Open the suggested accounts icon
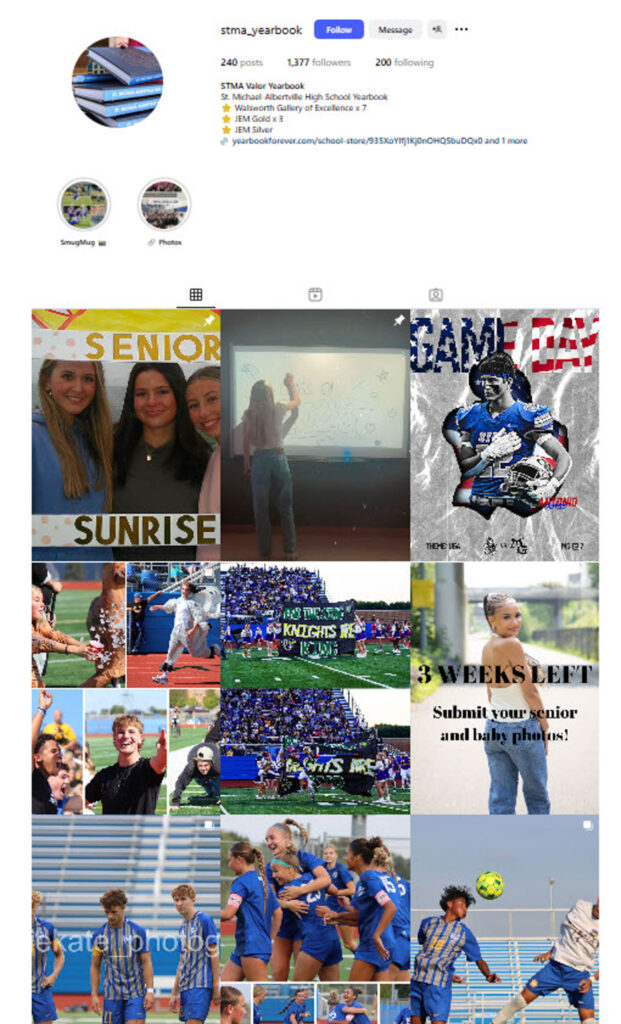Viewport: 621px width, 1024px height. [x=437, y=30]
